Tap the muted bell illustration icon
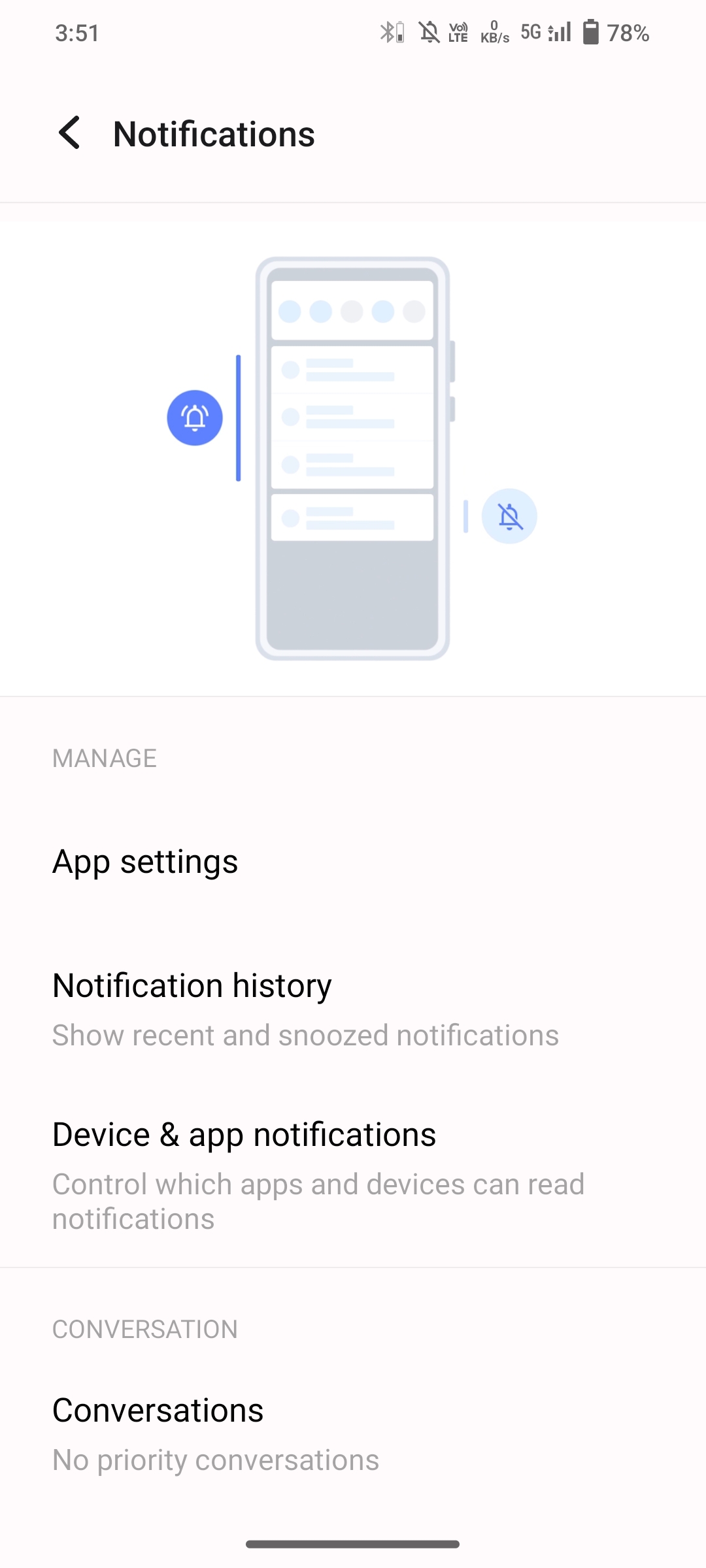Viewport: 706px width, 1568px height. [x=509, y=515]
